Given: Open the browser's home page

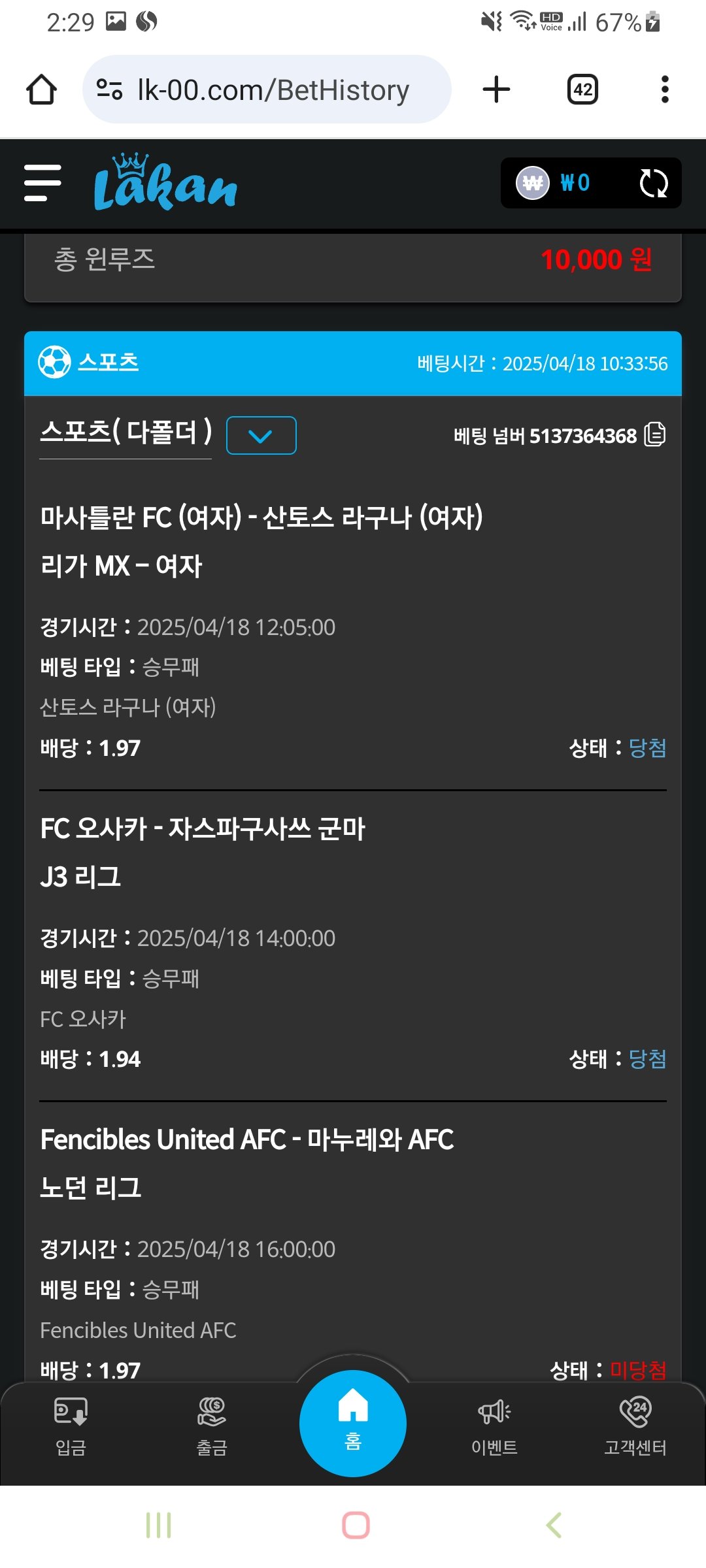Looking at the screenshot, I should [41, 90].
